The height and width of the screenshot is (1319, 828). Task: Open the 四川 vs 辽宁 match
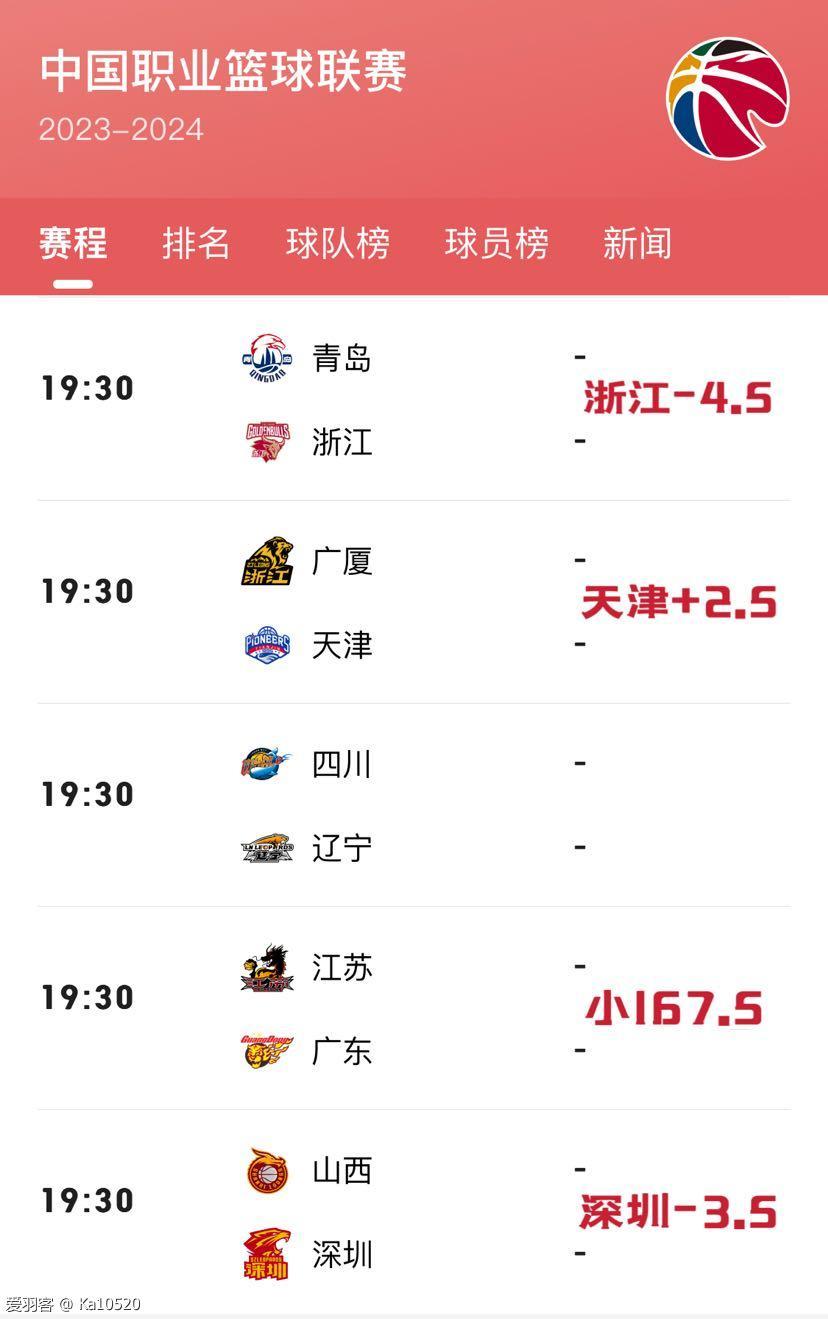[413, 805]
